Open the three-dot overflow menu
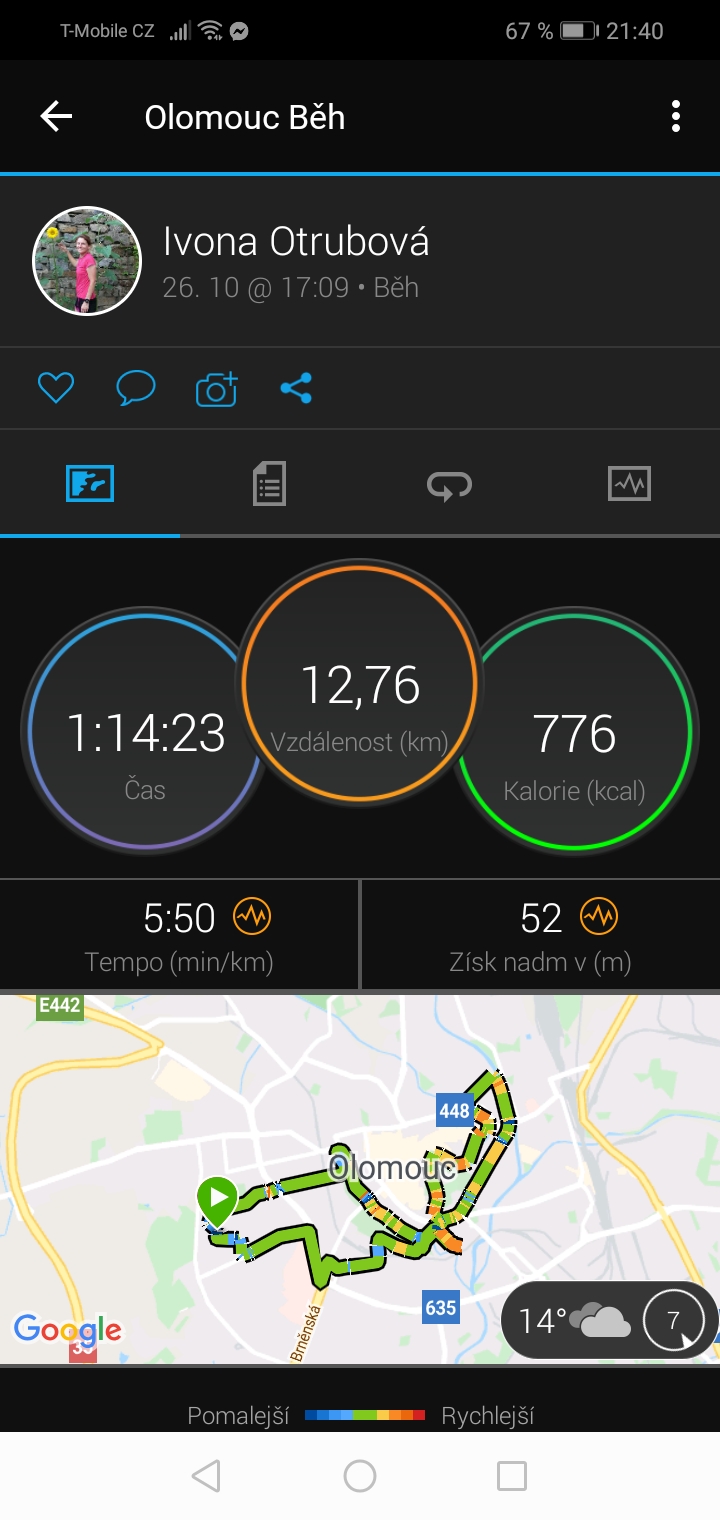 point(676,117)
